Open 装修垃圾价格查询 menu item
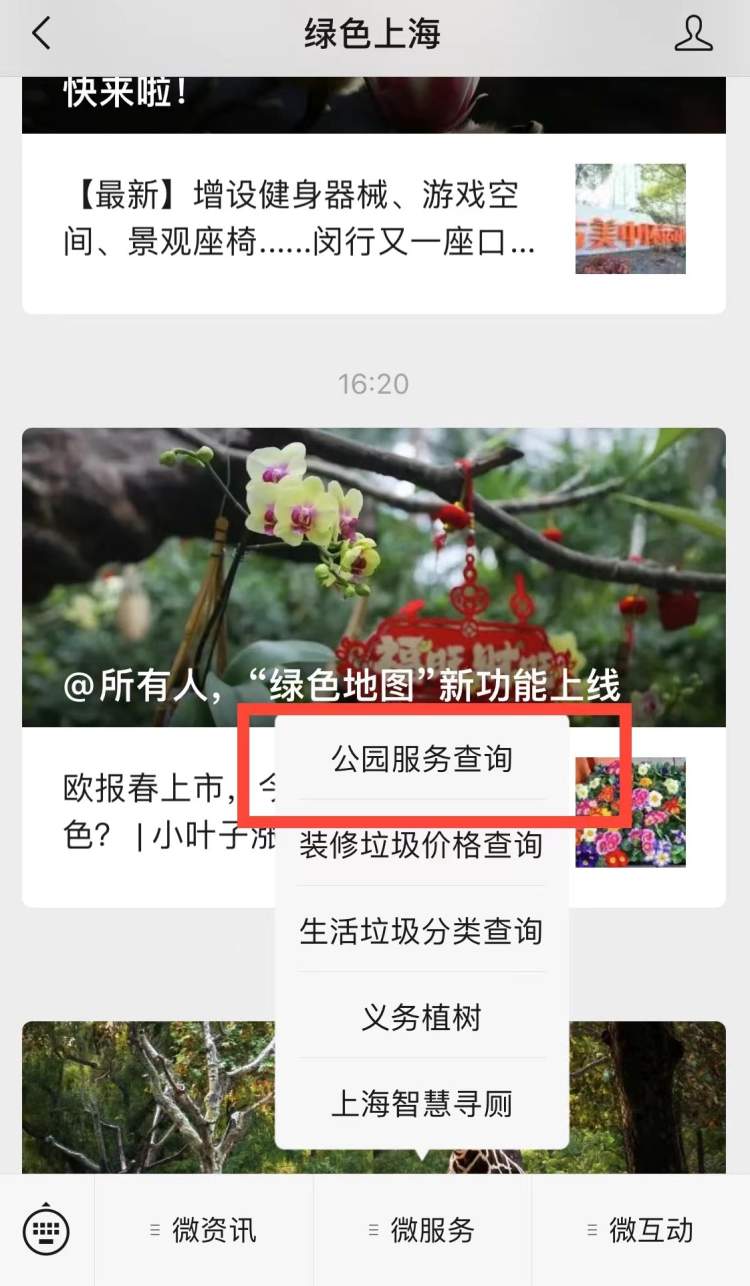This screenshot has height=1286, width=750. click(421, 845)
